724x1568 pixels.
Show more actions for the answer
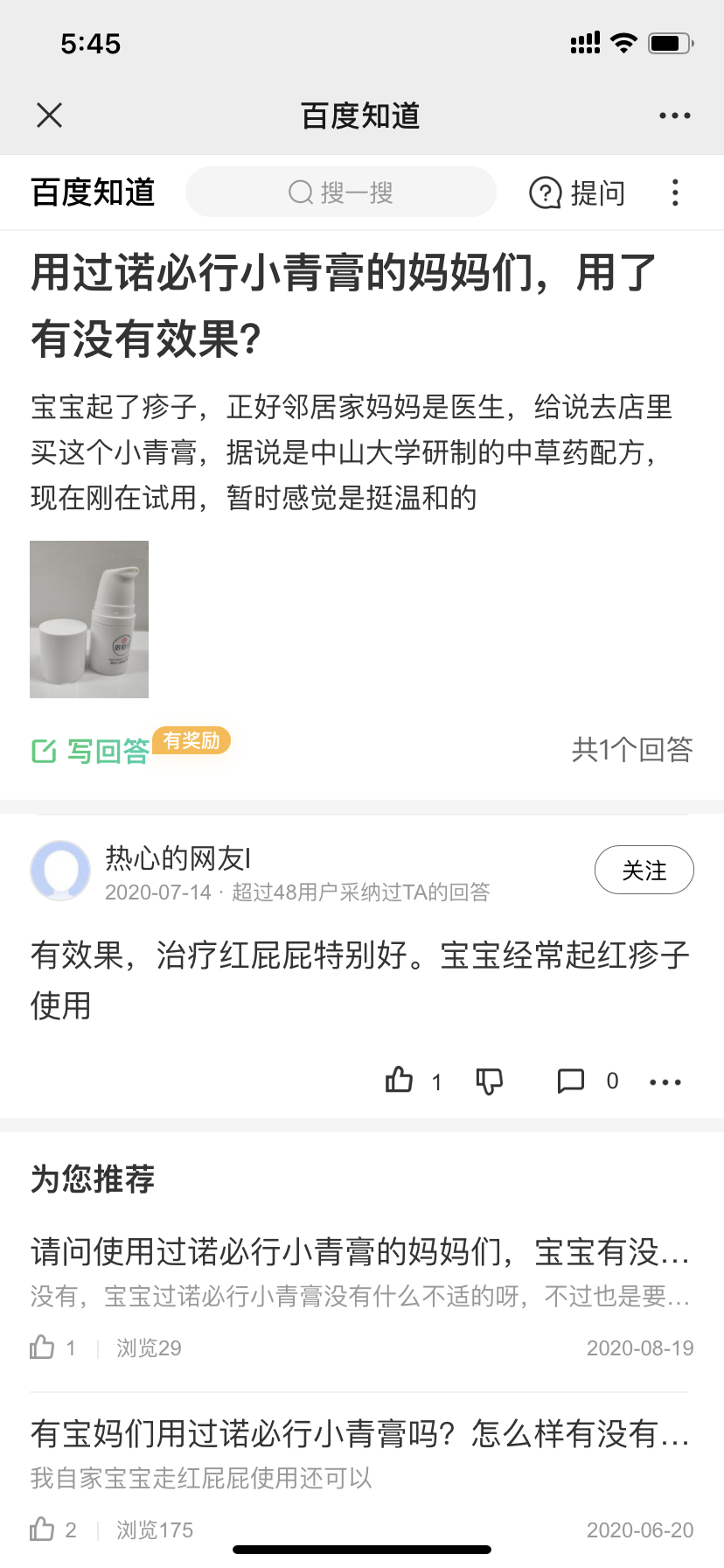[x=665, y=1082]
